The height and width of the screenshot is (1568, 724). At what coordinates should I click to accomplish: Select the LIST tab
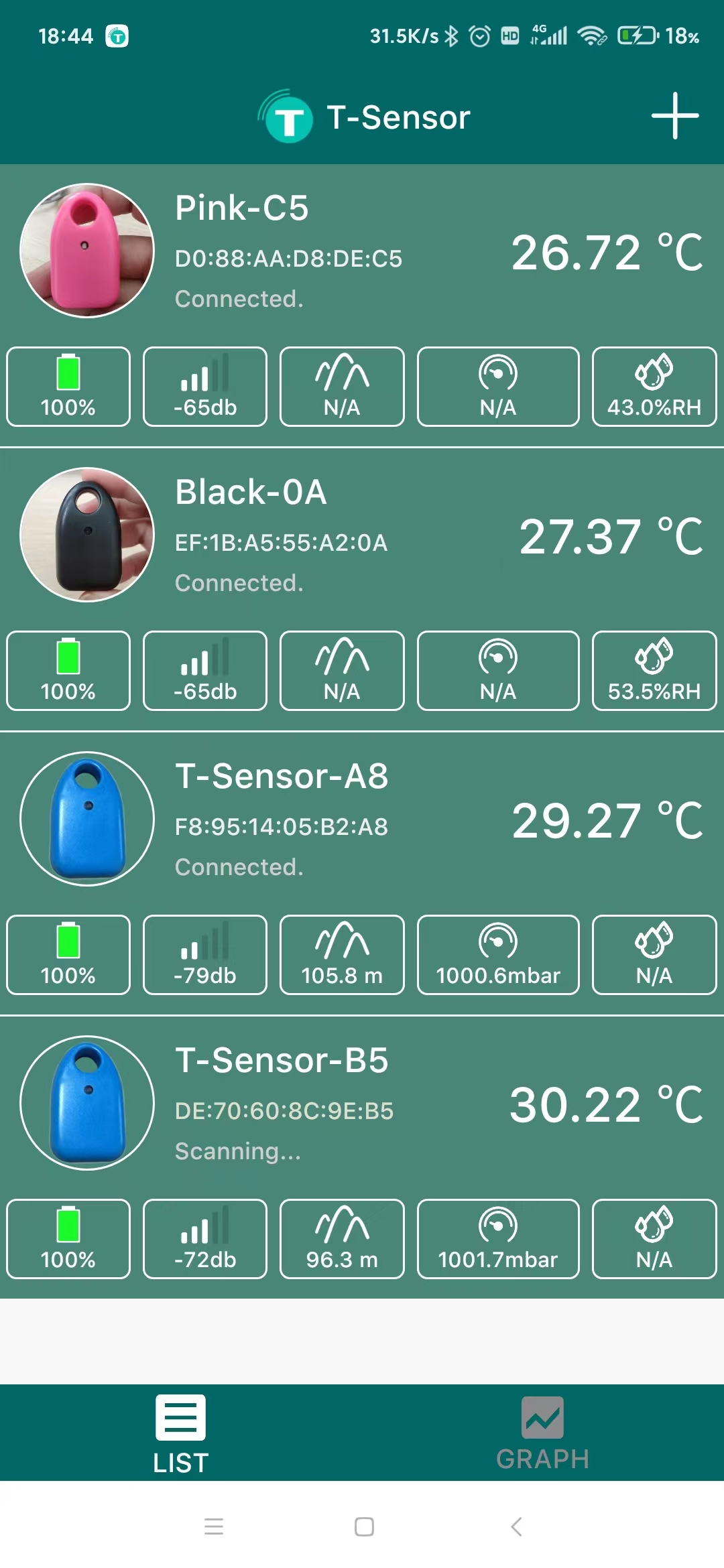click(x=180, y=1434)
